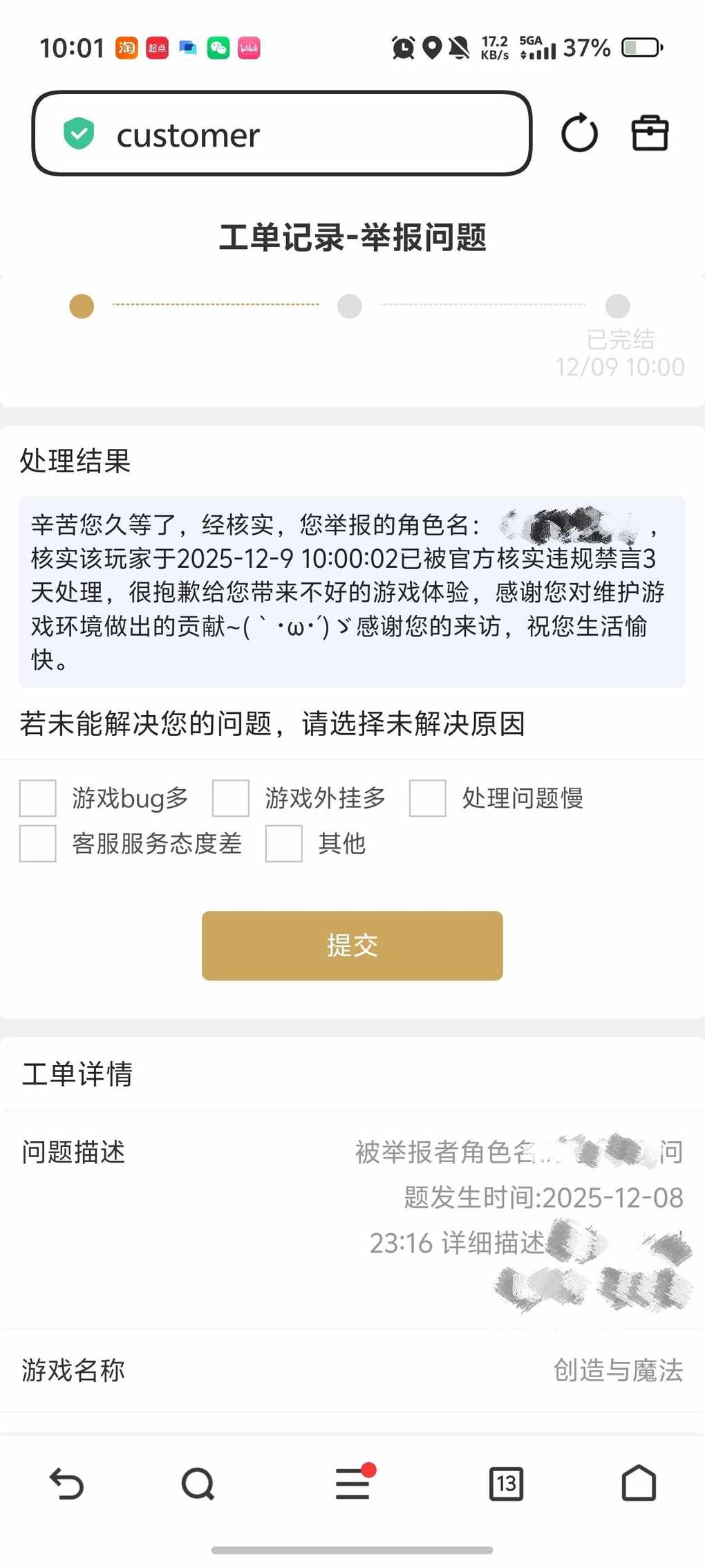Open the toolbox briefcase icon

click(x=650, y=133)
